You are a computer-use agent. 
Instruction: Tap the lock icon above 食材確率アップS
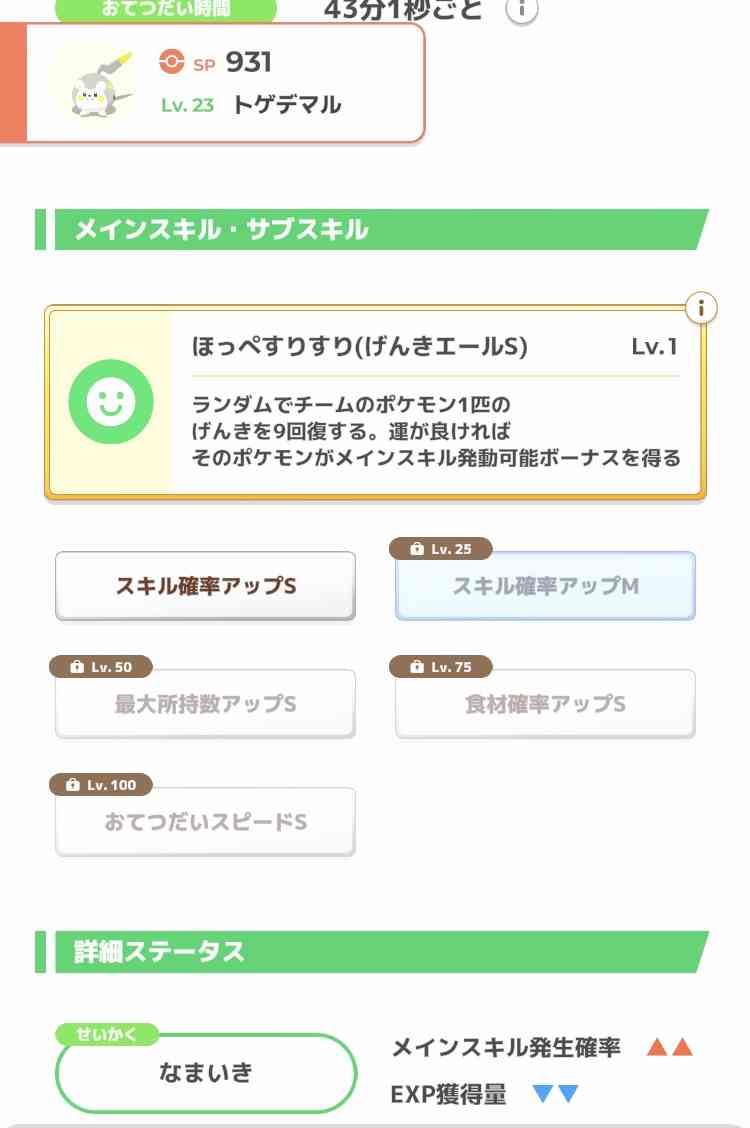(417, 666)
